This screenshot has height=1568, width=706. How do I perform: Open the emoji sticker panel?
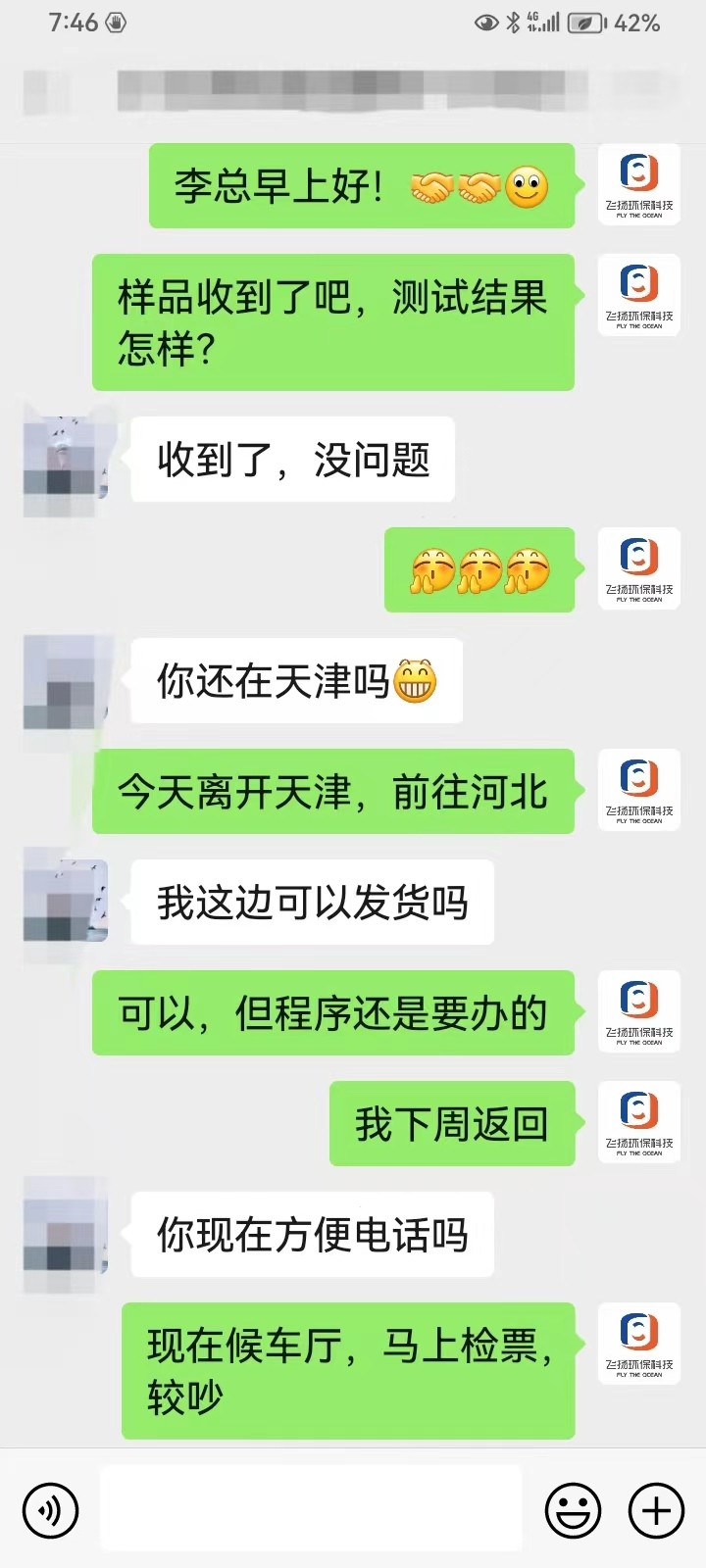[x=573, y=1510]
